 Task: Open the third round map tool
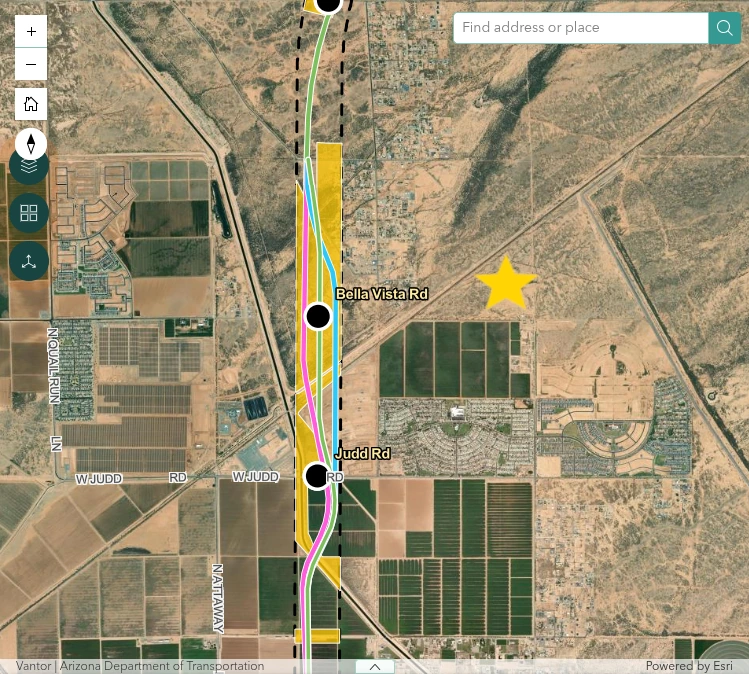tap(29, 261)
